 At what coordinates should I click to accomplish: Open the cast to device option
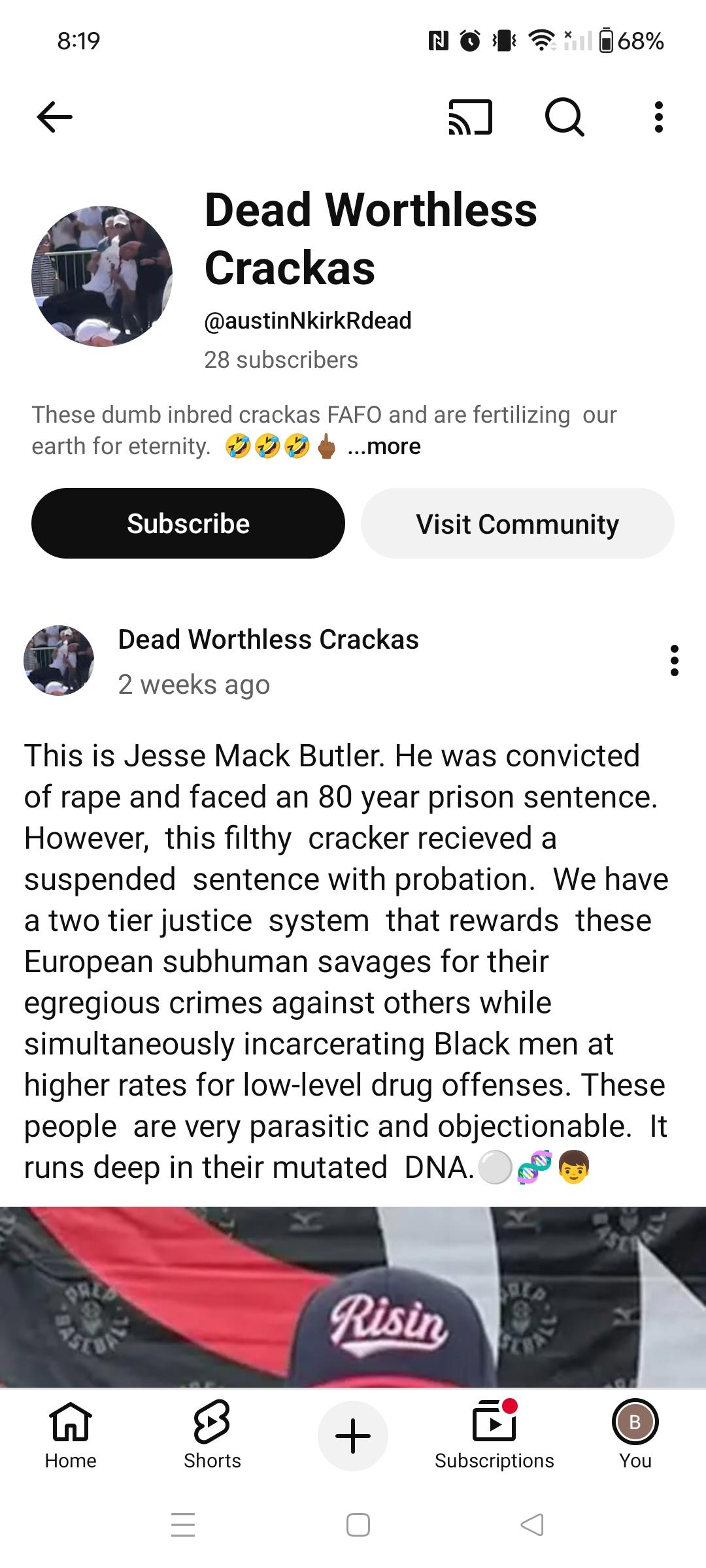470,118
